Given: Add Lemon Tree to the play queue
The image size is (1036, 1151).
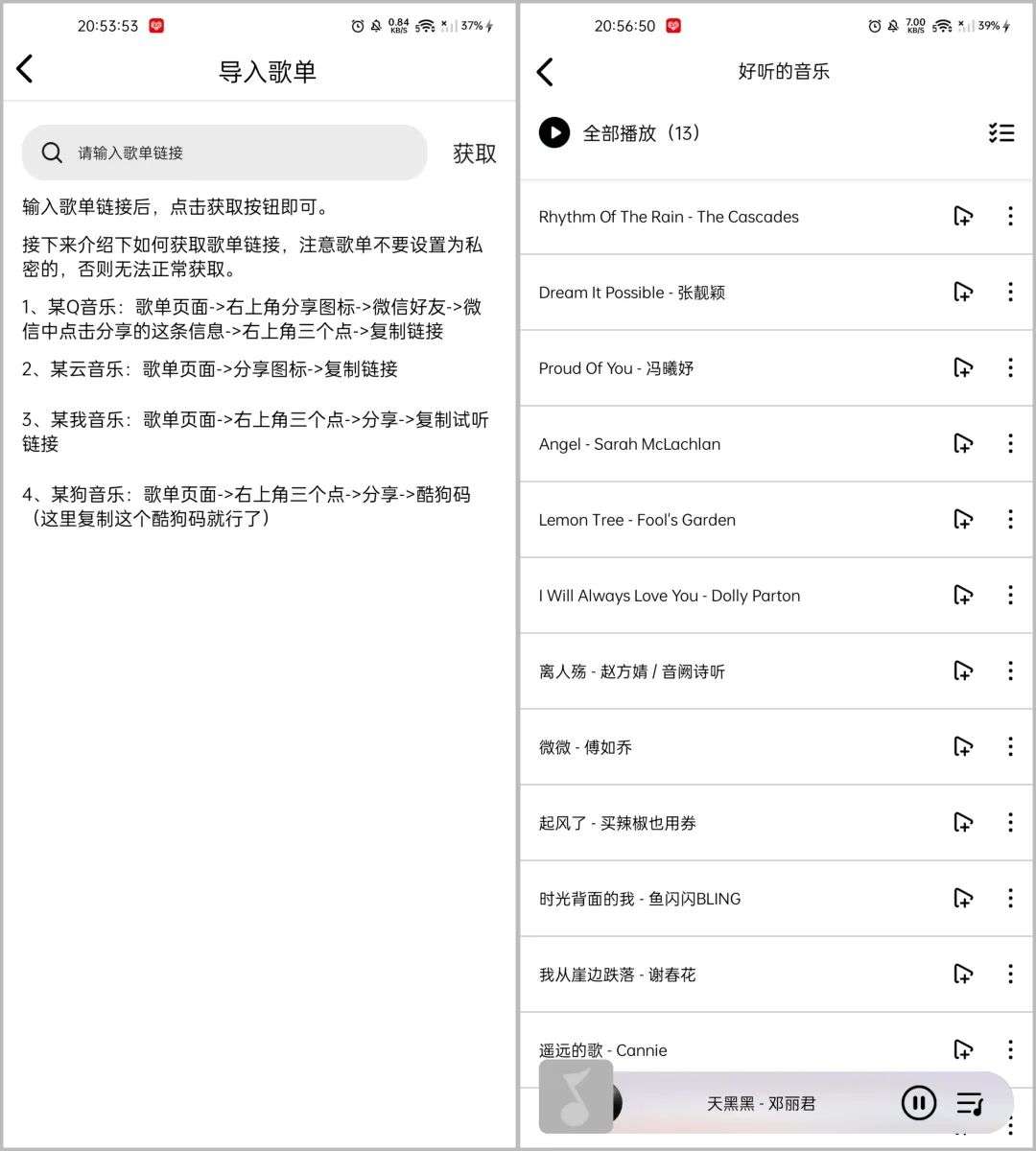Looking at the screenshot, I should click(963, 520).
